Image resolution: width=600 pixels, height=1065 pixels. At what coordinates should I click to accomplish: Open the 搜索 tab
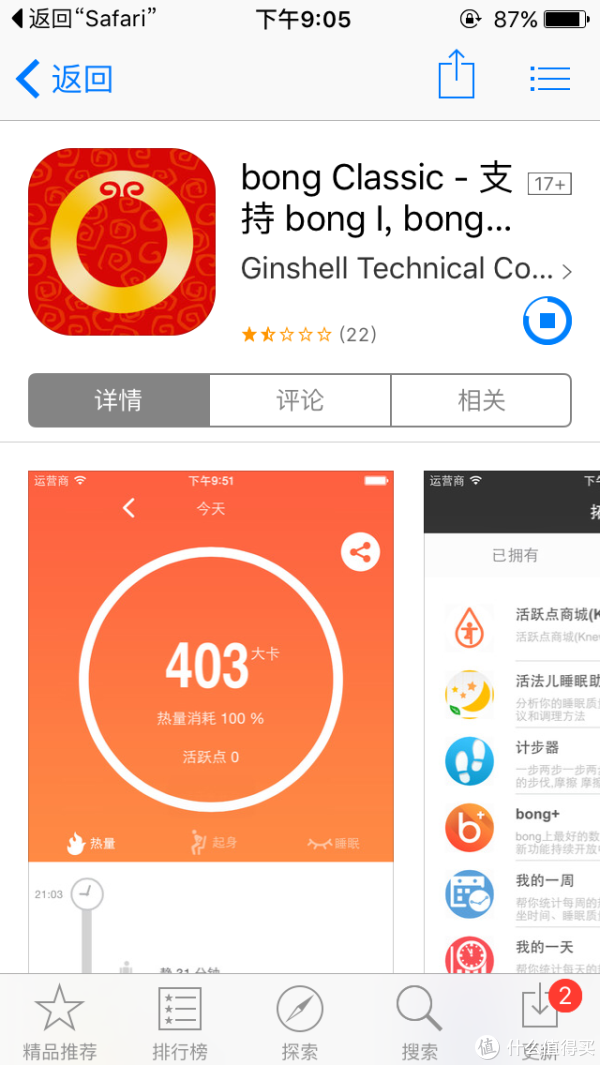point(419,1022)
